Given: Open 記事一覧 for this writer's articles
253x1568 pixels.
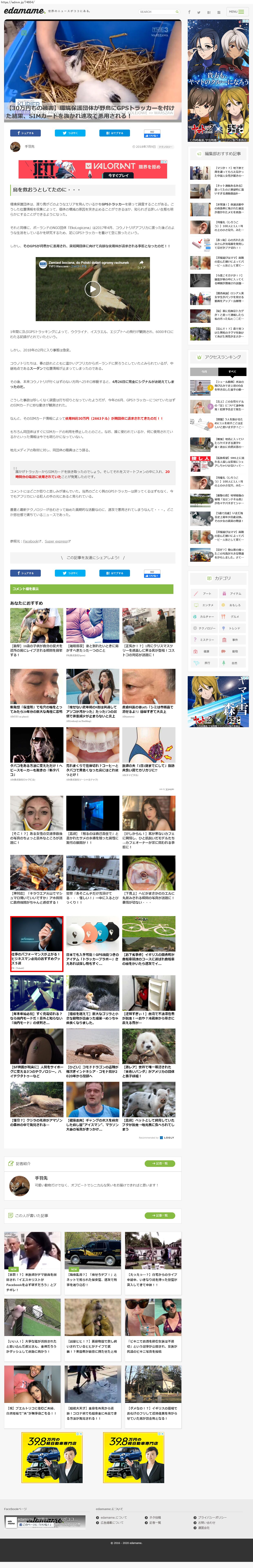Looking at the screenshot, I should click(159, 1216).
